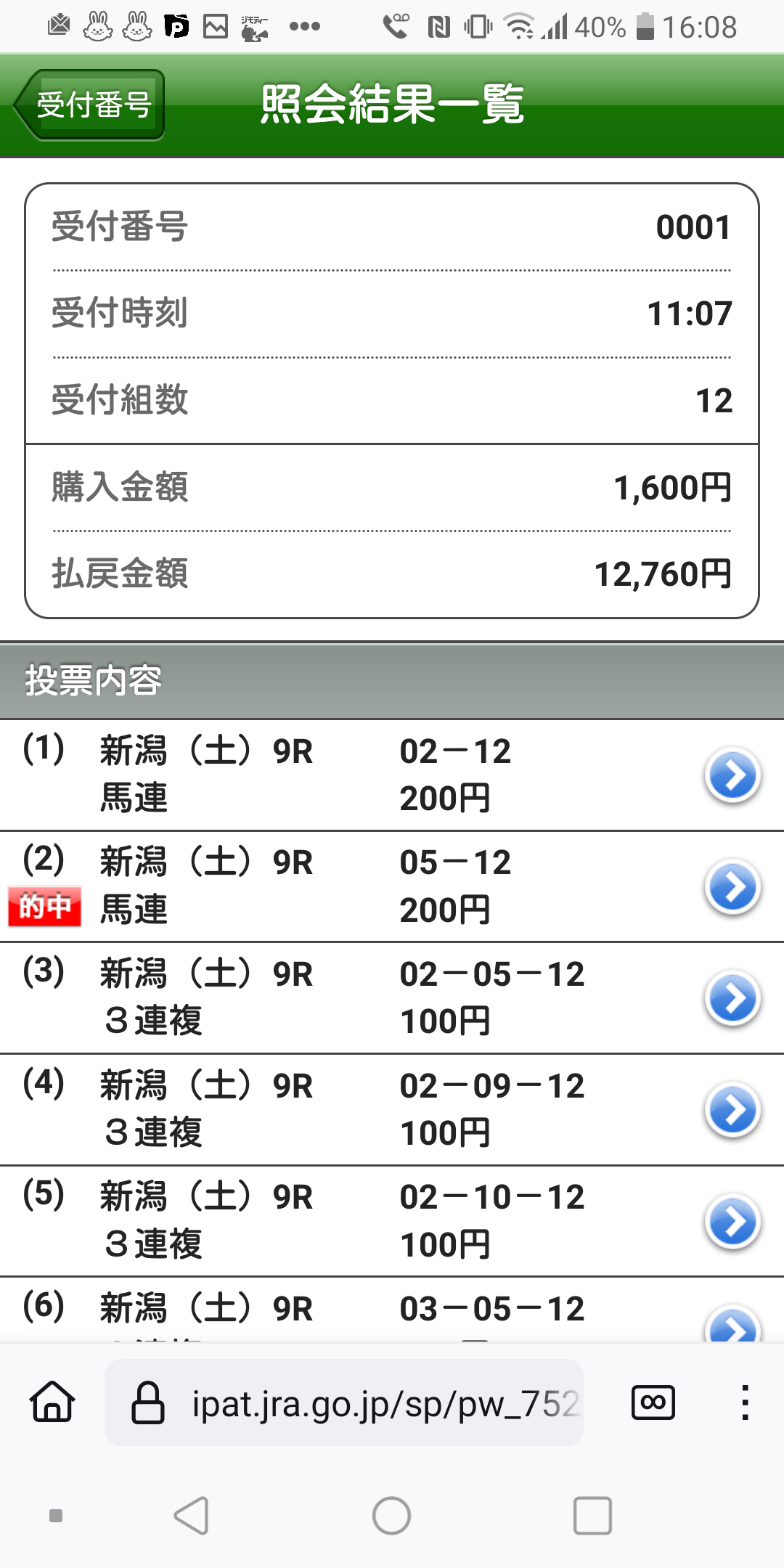Open the winning bet (2) 馬連 05-12
Image resolution: width=784 pixels, height=1568 pixels.
coord(732,887)
